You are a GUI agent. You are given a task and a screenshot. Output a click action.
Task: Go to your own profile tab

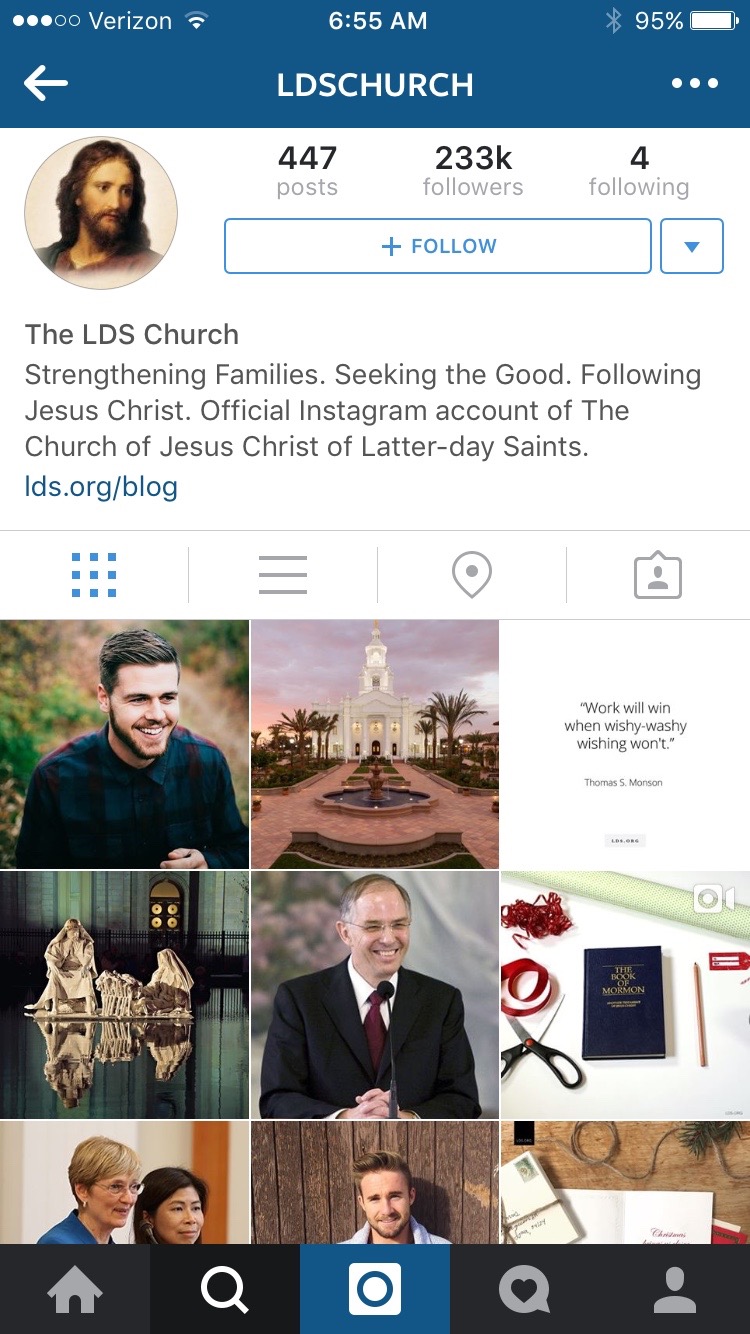675,1290
